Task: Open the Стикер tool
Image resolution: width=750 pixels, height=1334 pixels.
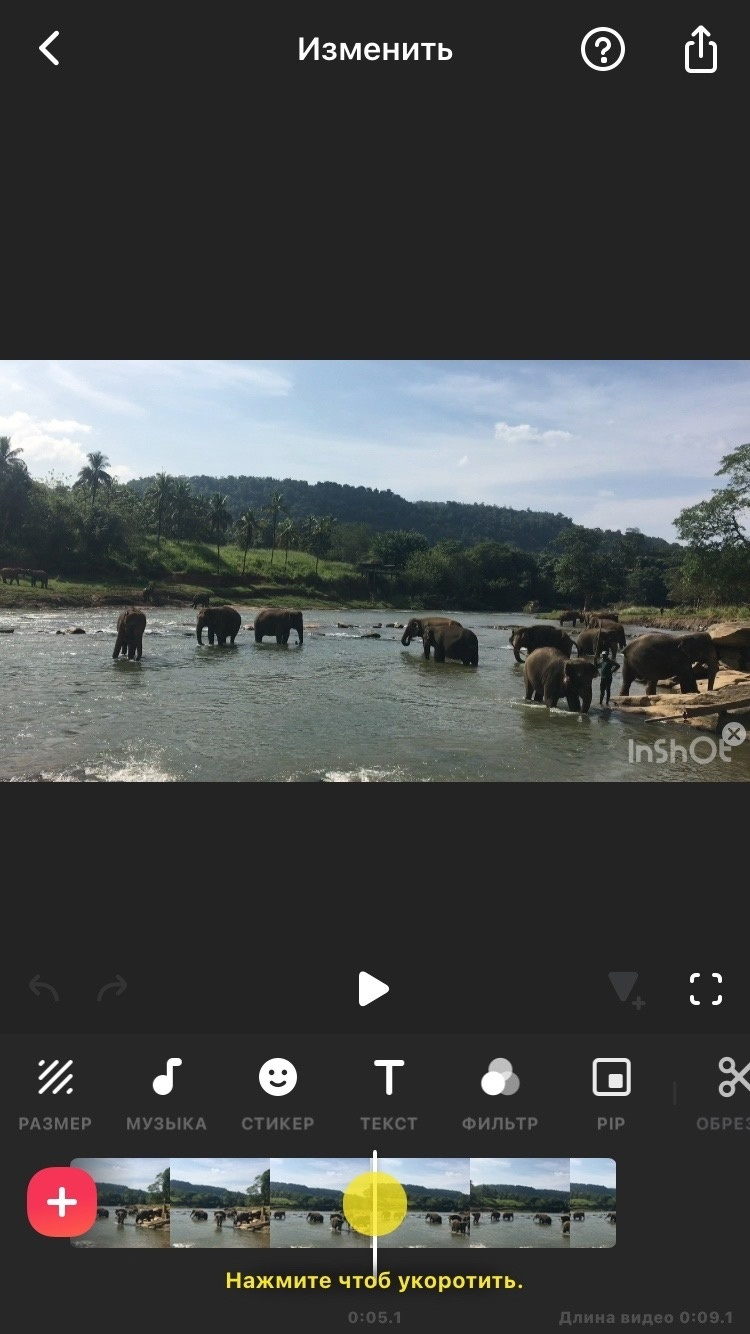Action: tap(278, 1093)
